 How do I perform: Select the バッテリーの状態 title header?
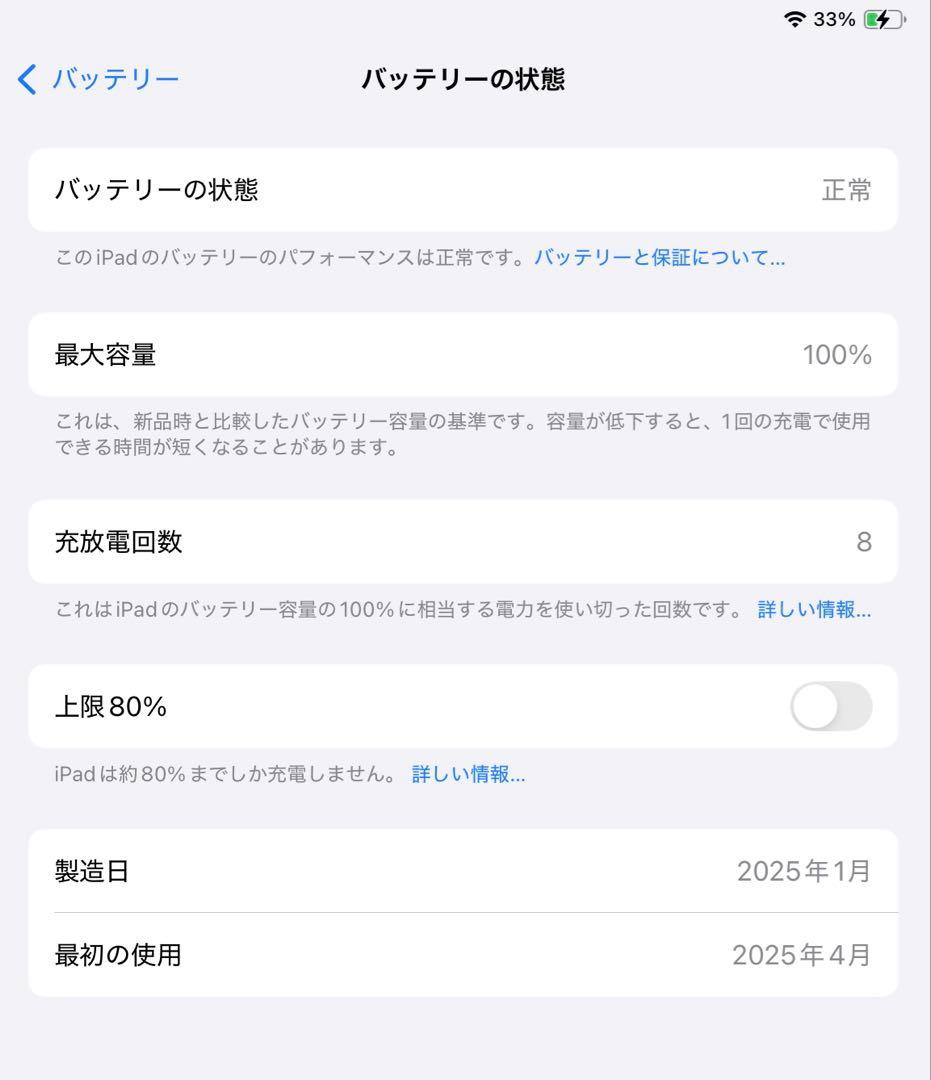pos(465,78)
